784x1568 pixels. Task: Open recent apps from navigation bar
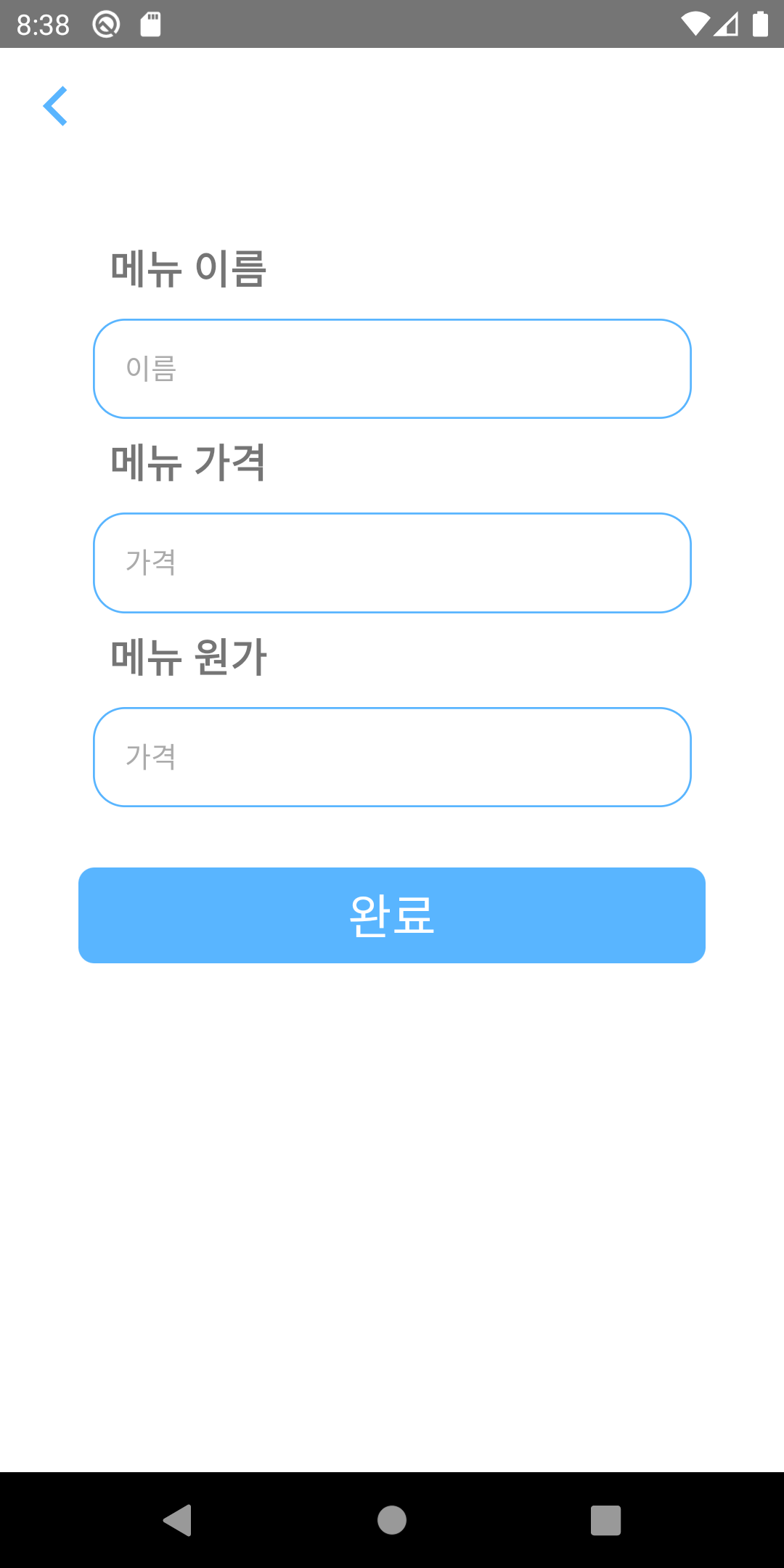(605, 1519)
